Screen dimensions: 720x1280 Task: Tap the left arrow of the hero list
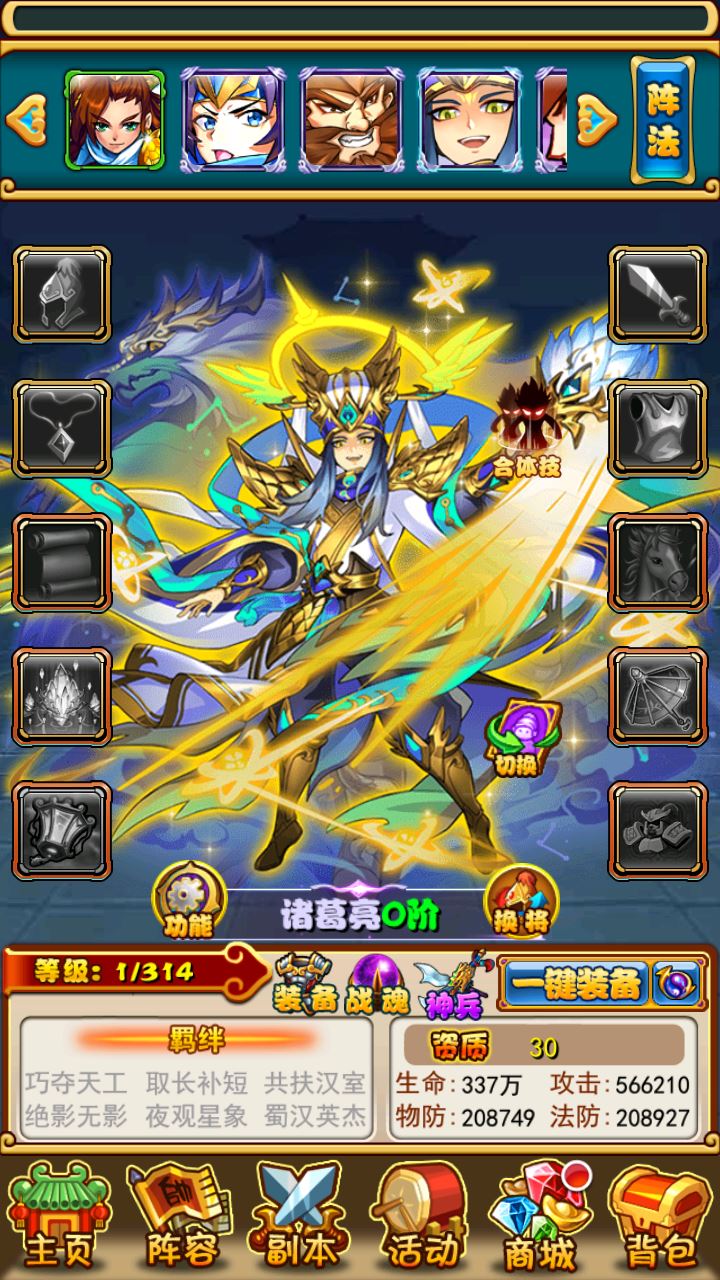click(x=26, y=120)
